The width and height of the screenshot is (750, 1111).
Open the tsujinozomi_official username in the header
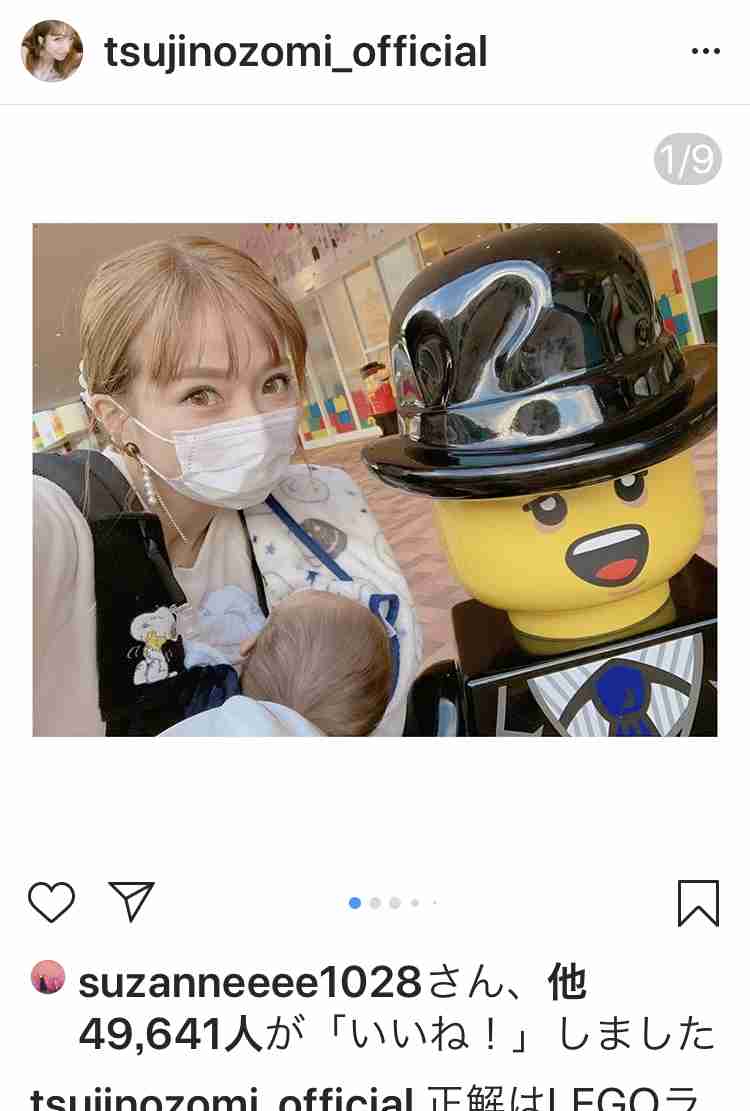click(x=296, y=52)
